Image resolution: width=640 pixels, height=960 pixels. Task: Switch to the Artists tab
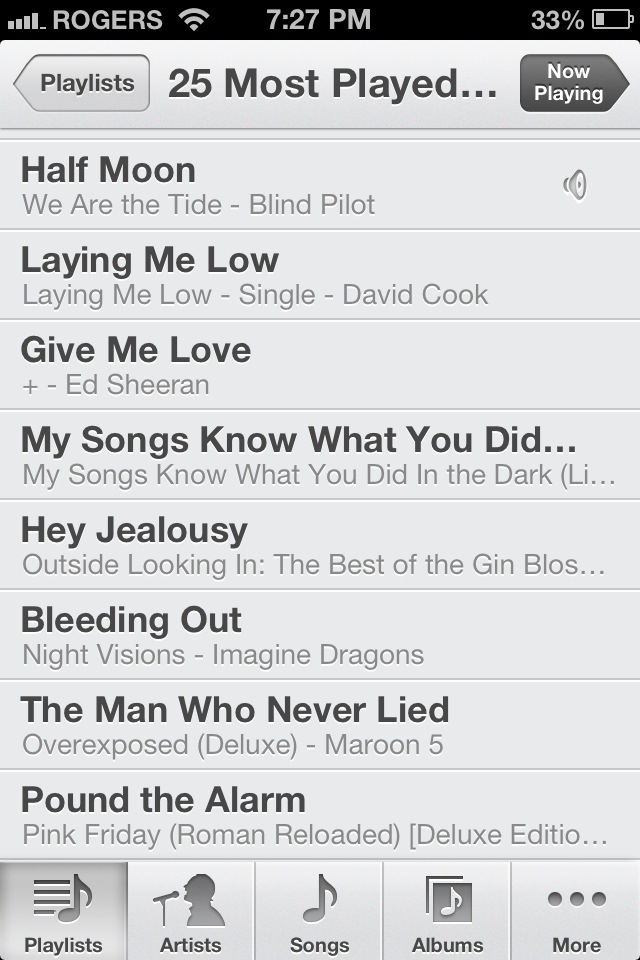191,912
